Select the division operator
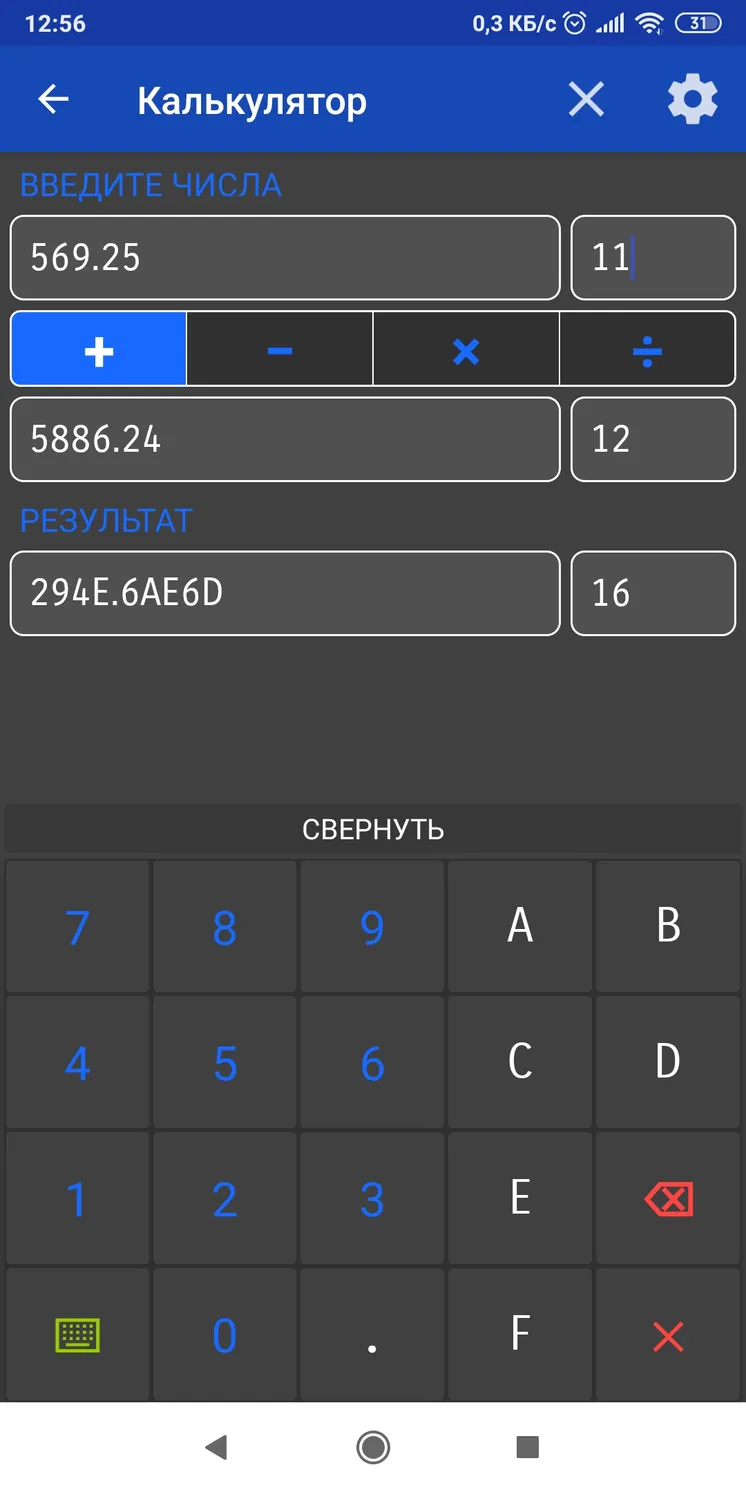The width and height of the screenshot is (746, 1492). tap(647, 349)
